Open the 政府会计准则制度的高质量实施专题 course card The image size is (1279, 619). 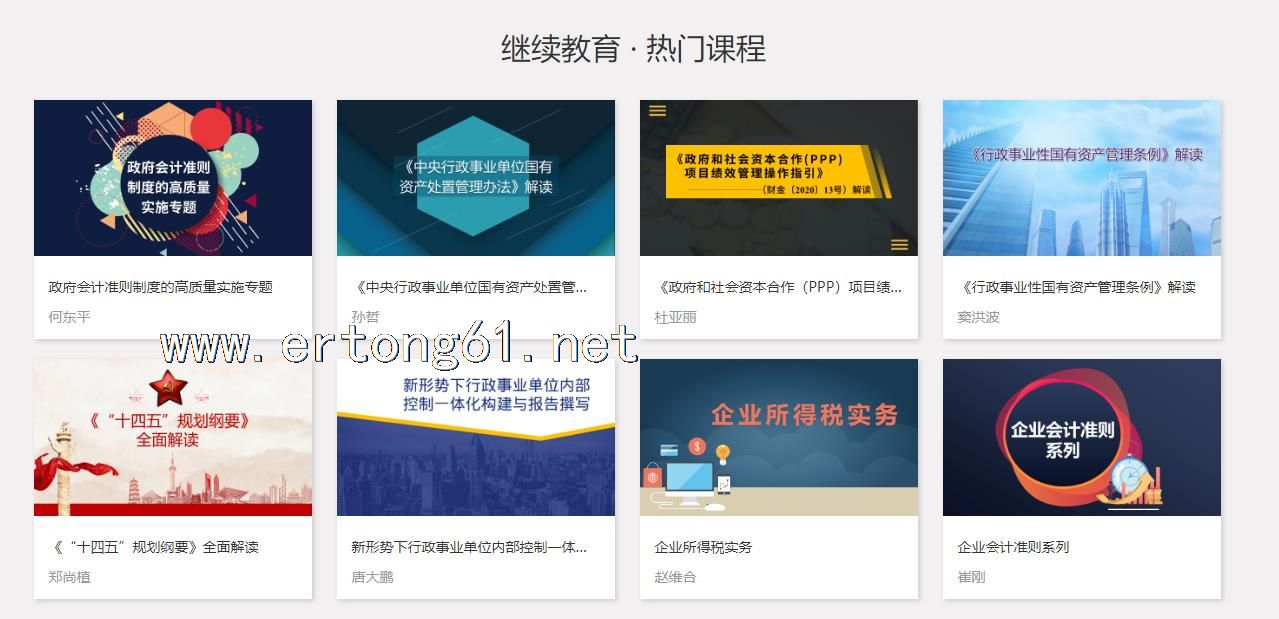pos(172,180)
